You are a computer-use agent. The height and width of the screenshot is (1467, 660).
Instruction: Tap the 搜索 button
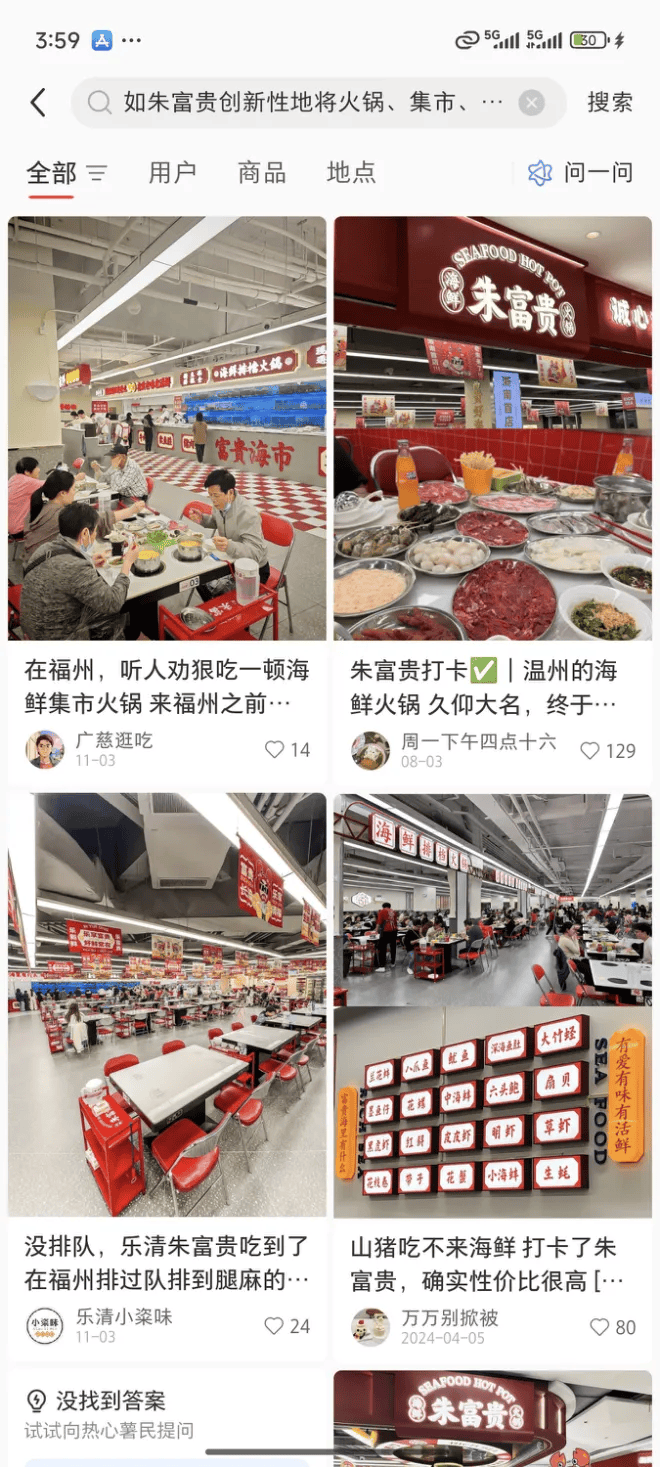(x=609, y=102)
